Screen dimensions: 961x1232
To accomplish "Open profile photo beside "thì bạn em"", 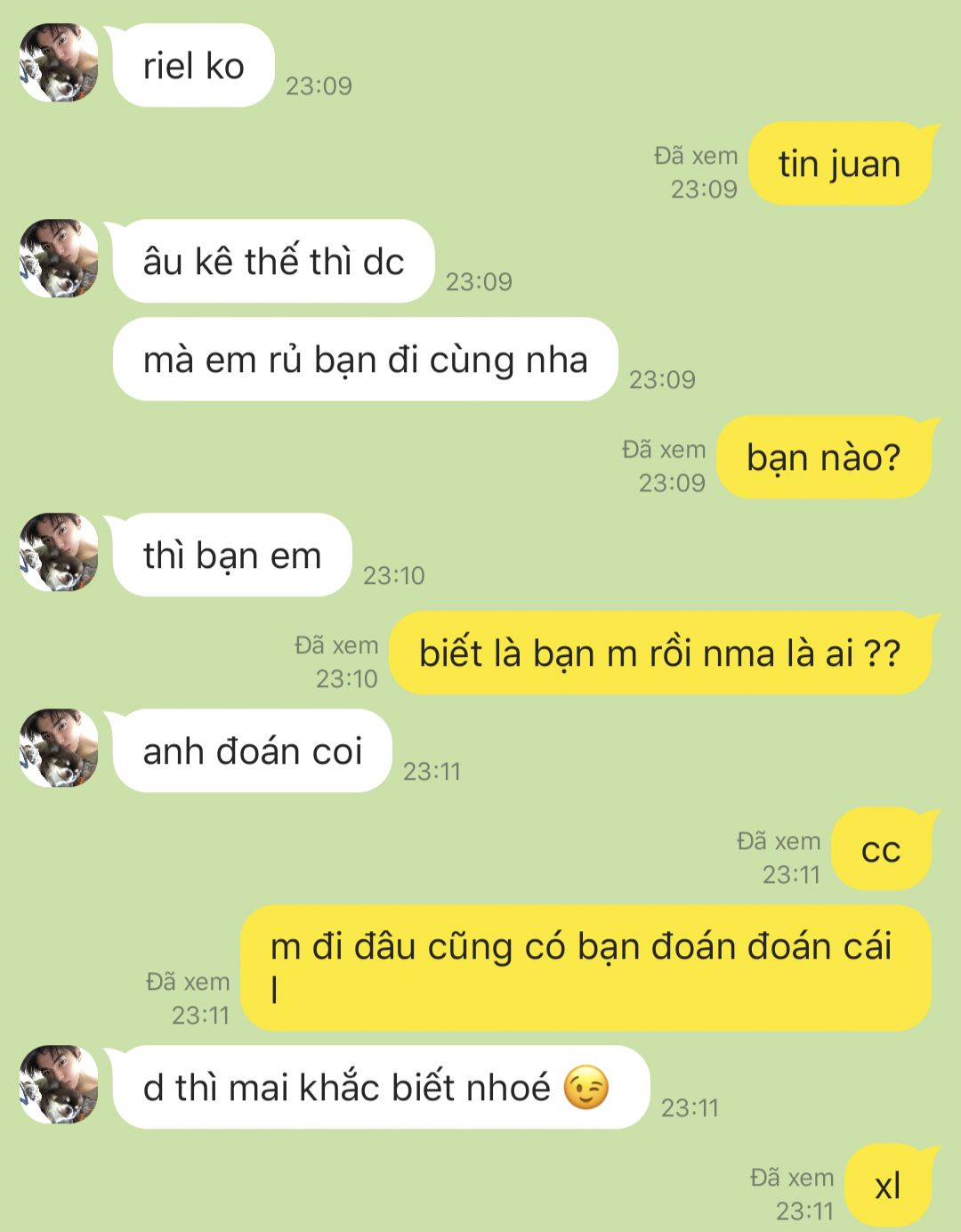I will click(59, 552).
